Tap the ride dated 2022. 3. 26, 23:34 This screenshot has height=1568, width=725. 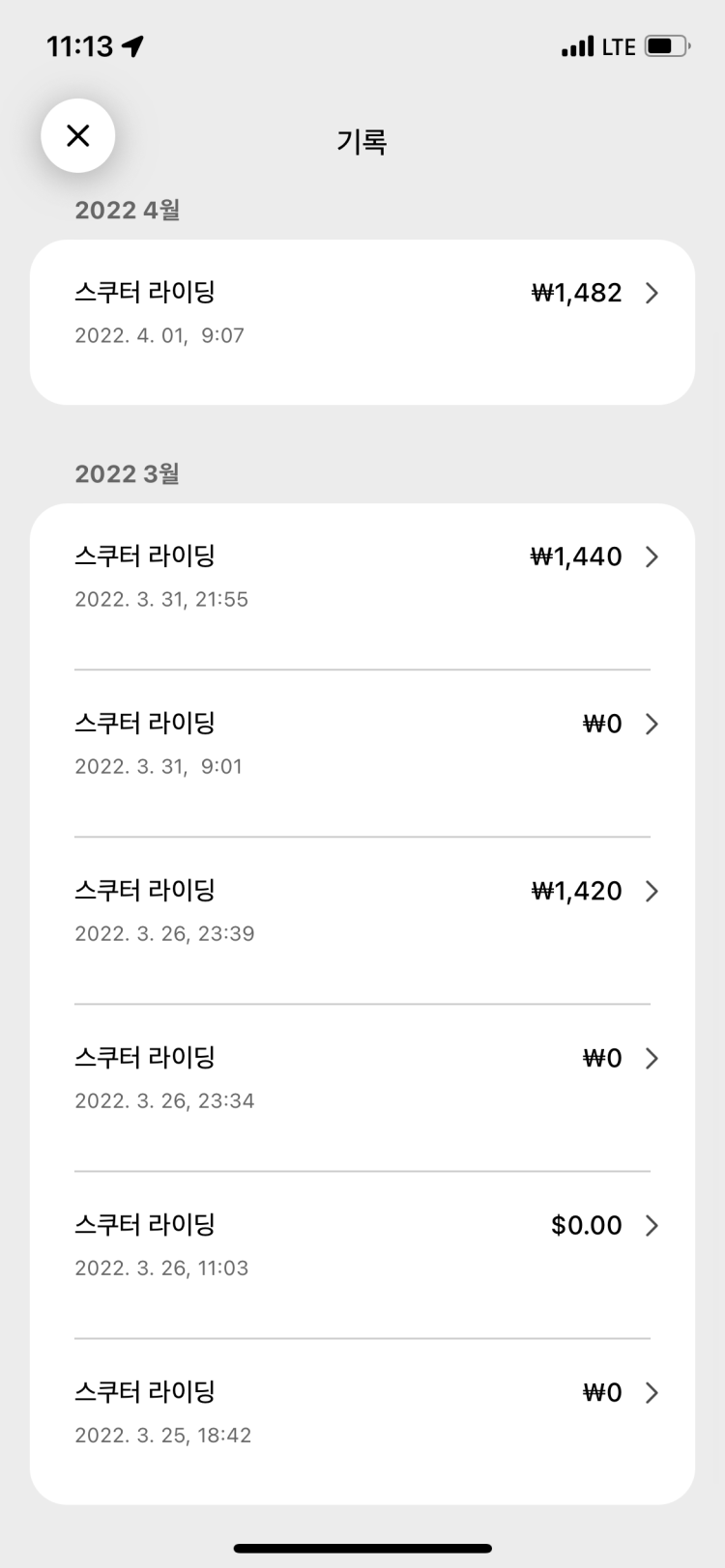(x=362, y=1077)
